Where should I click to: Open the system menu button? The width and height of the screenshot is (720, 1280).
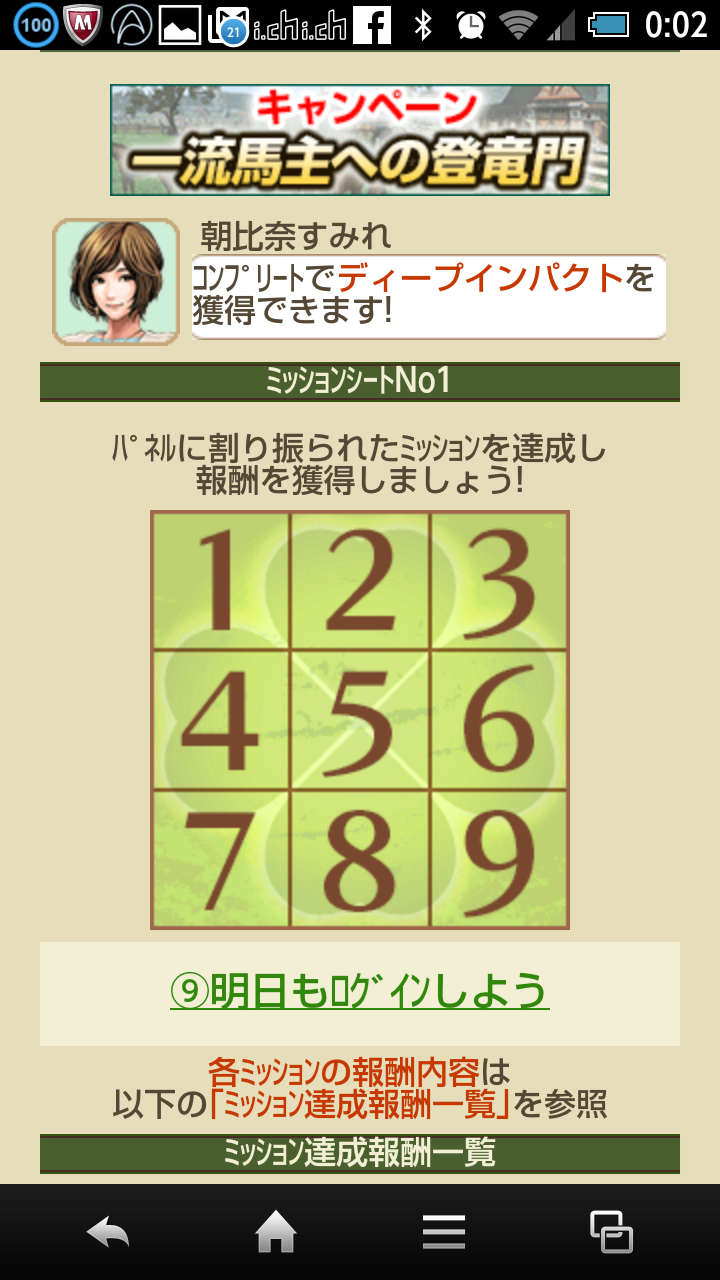(444, 1232)
